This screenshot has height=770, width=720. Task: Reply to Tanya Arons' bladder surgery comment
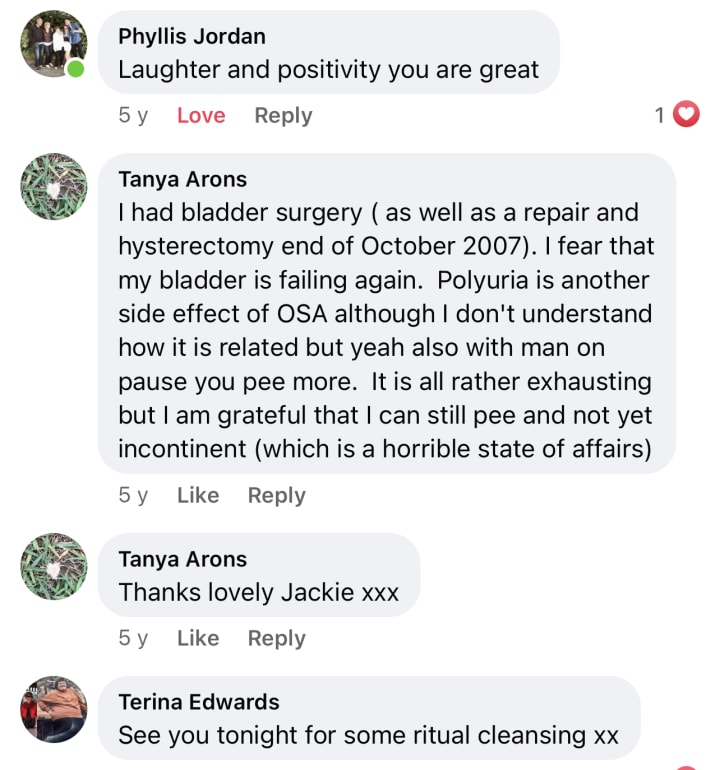click(x=277, y=495)
